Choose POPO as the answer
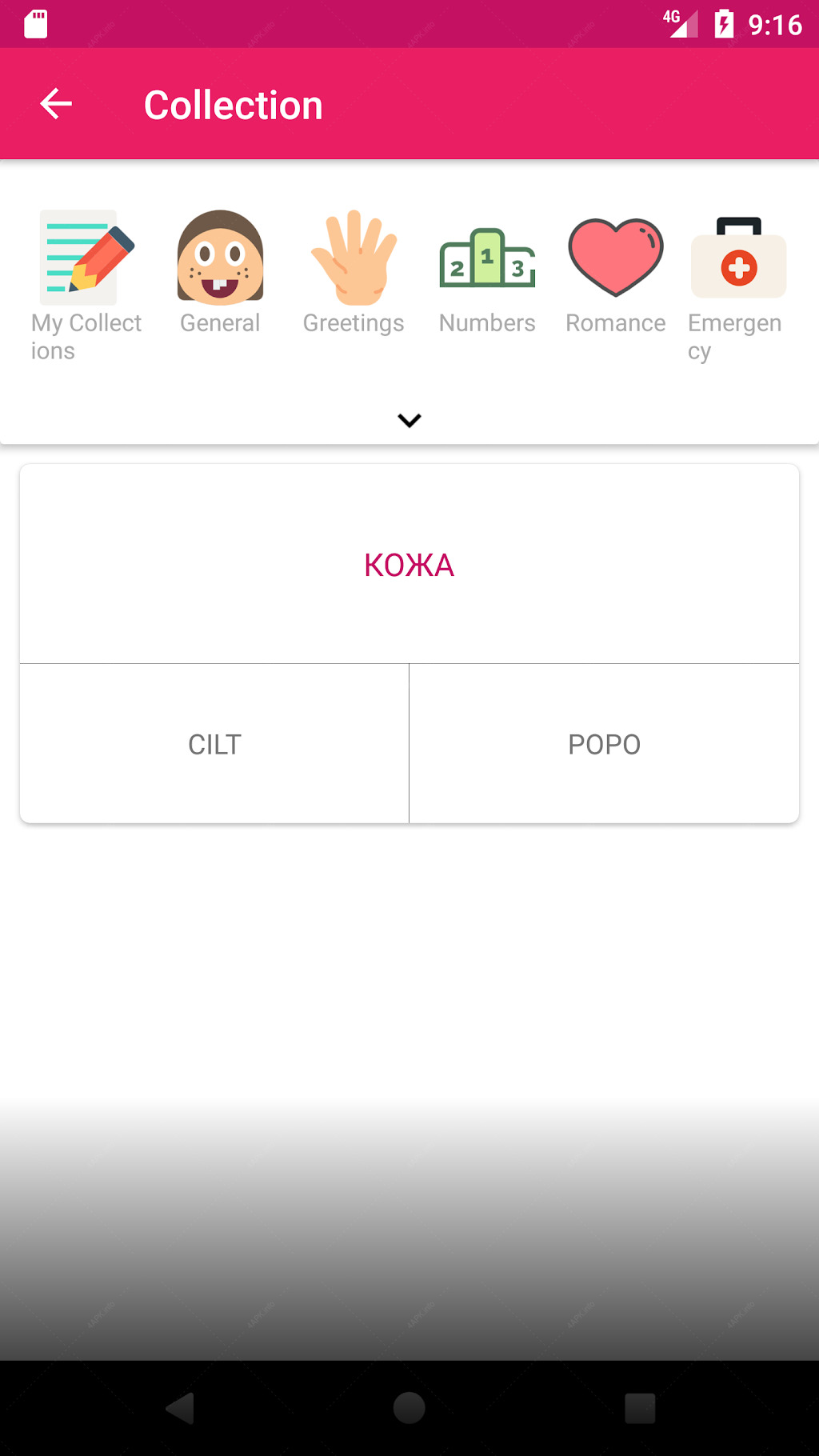 (605, 744)
